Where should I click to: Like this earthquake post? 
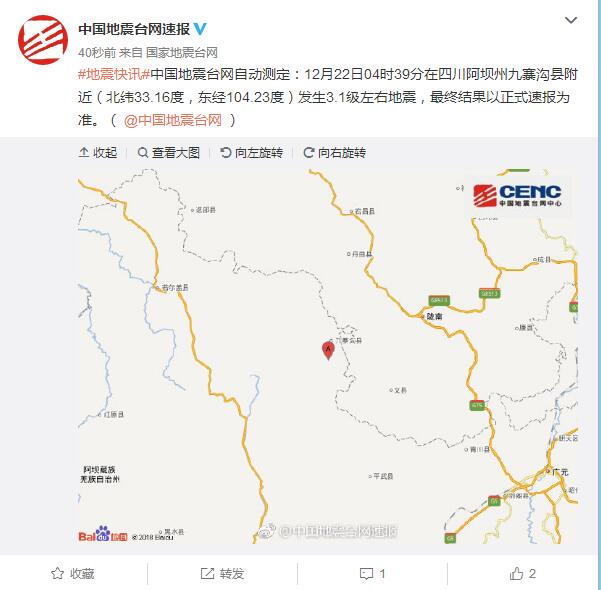pos(524,573)
